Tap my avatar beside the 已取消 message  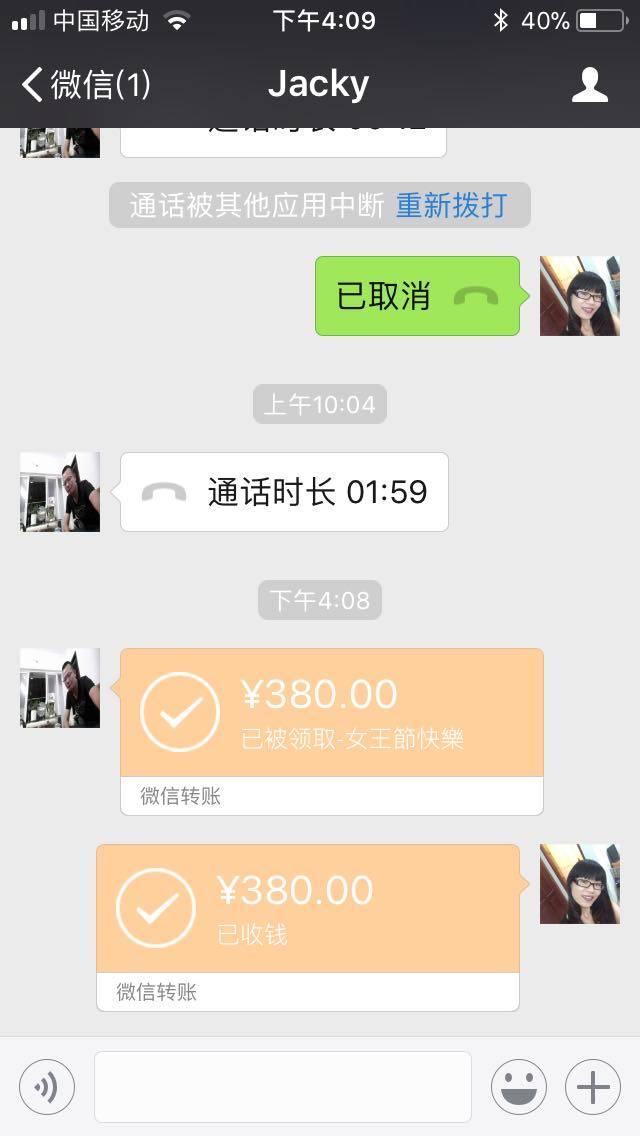[580, 296]
